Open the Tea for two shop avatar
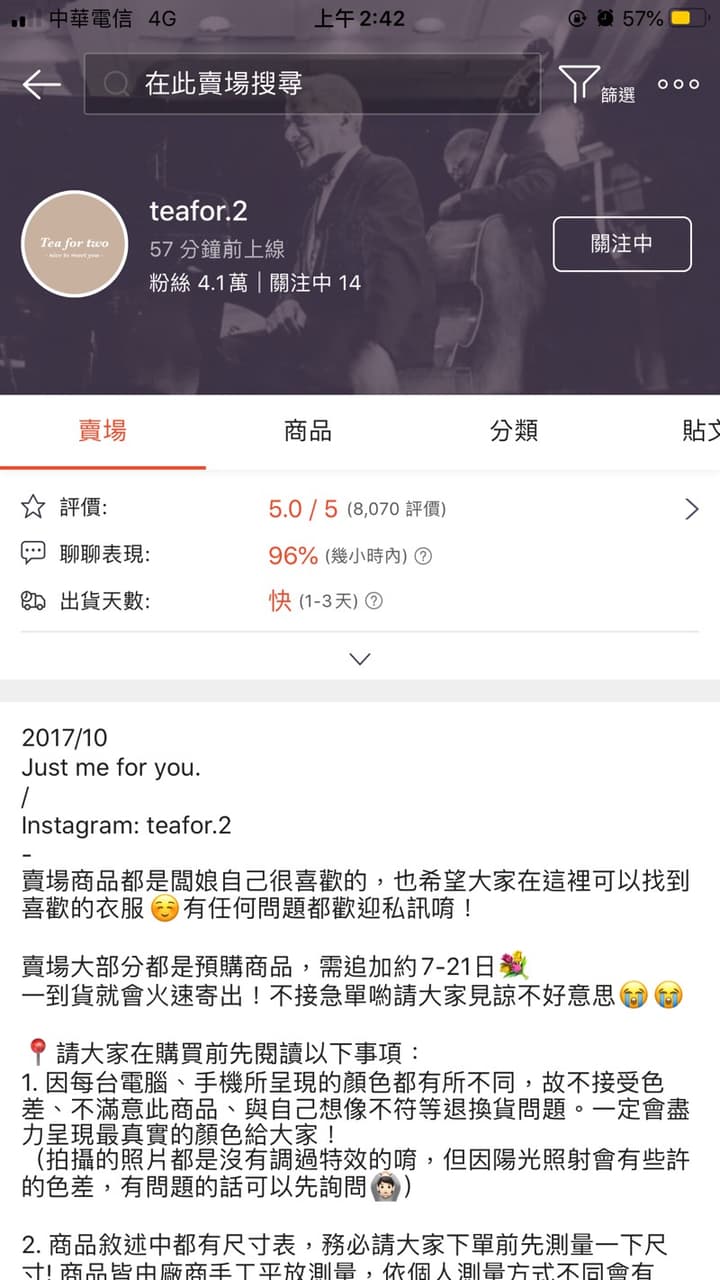This screenshot has width=720, height=1280. tap(75, 245)
